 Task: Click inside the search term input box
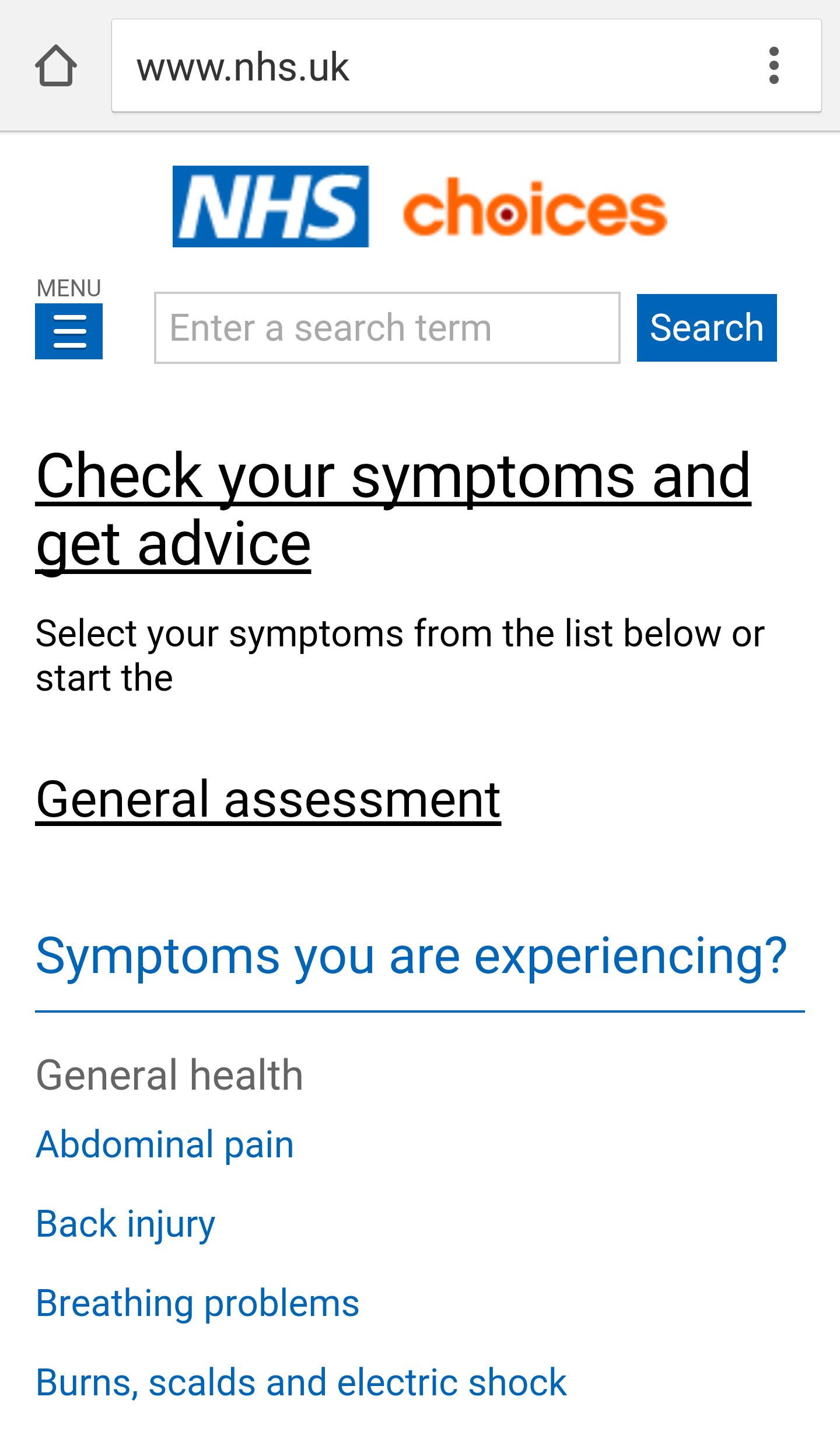[x=386, y=328]
